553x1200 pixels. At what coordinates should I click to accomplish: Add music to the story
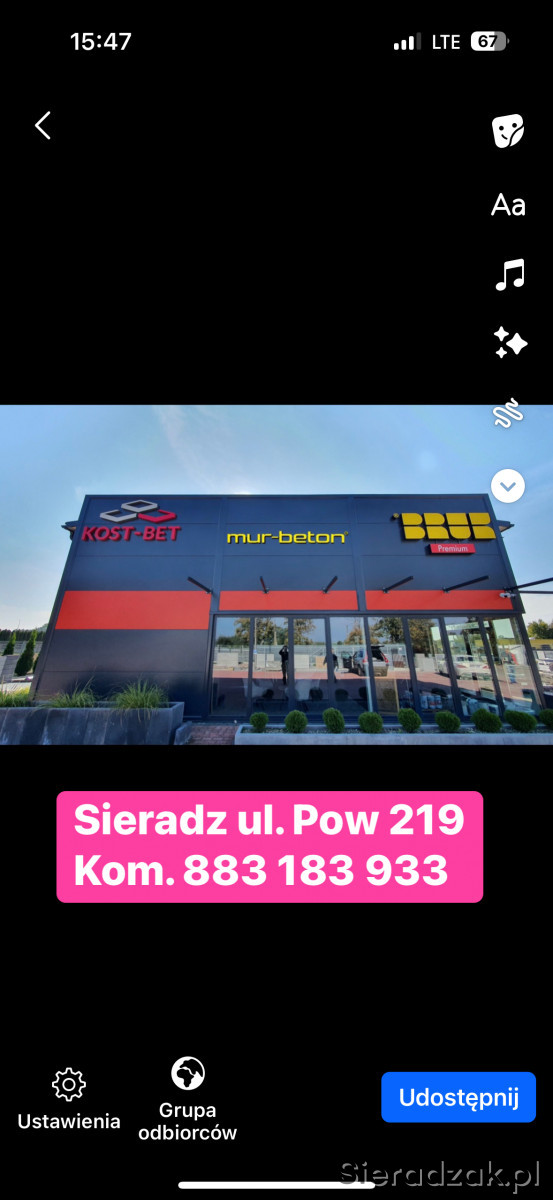click(x=509, y=274)
